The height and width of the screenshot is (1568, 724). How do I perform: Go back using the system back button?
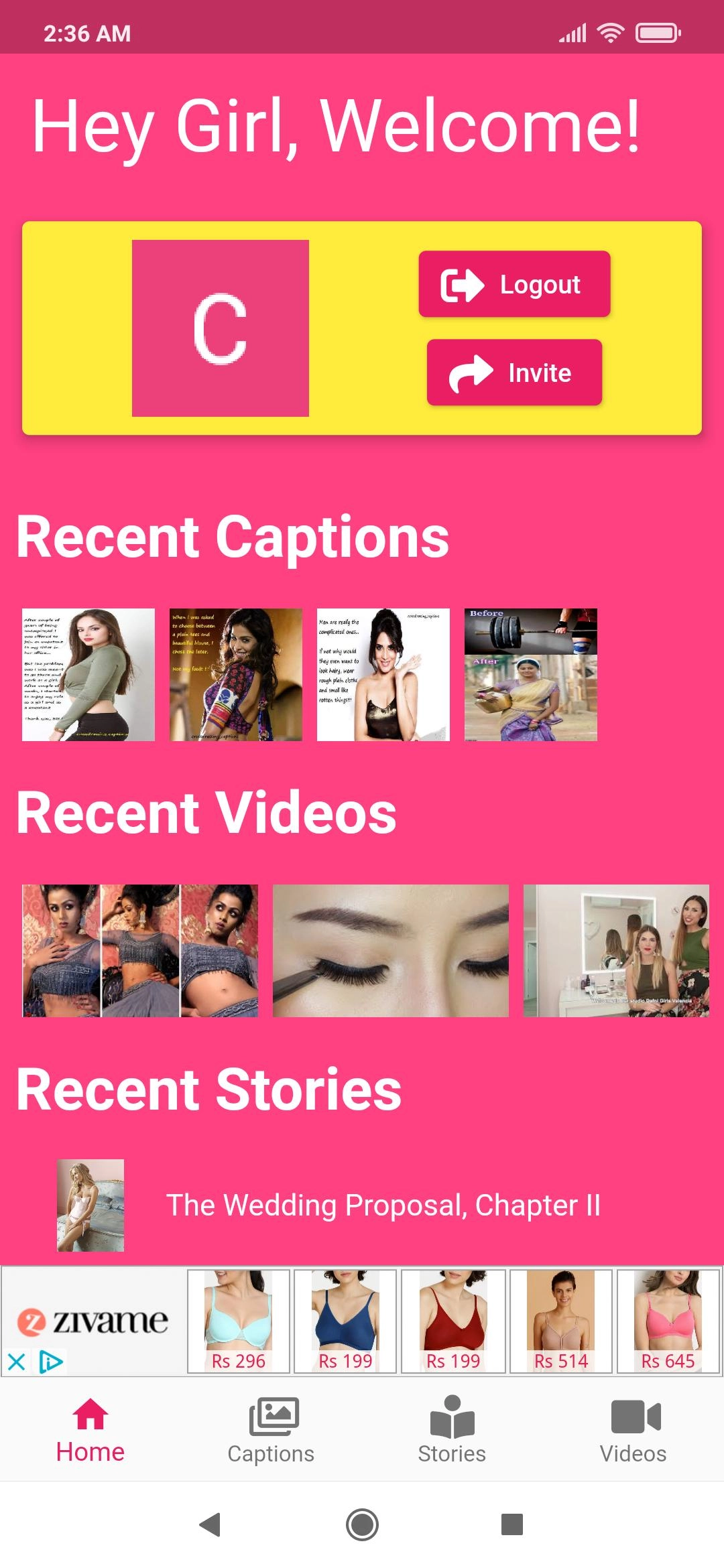point(210,1524)
